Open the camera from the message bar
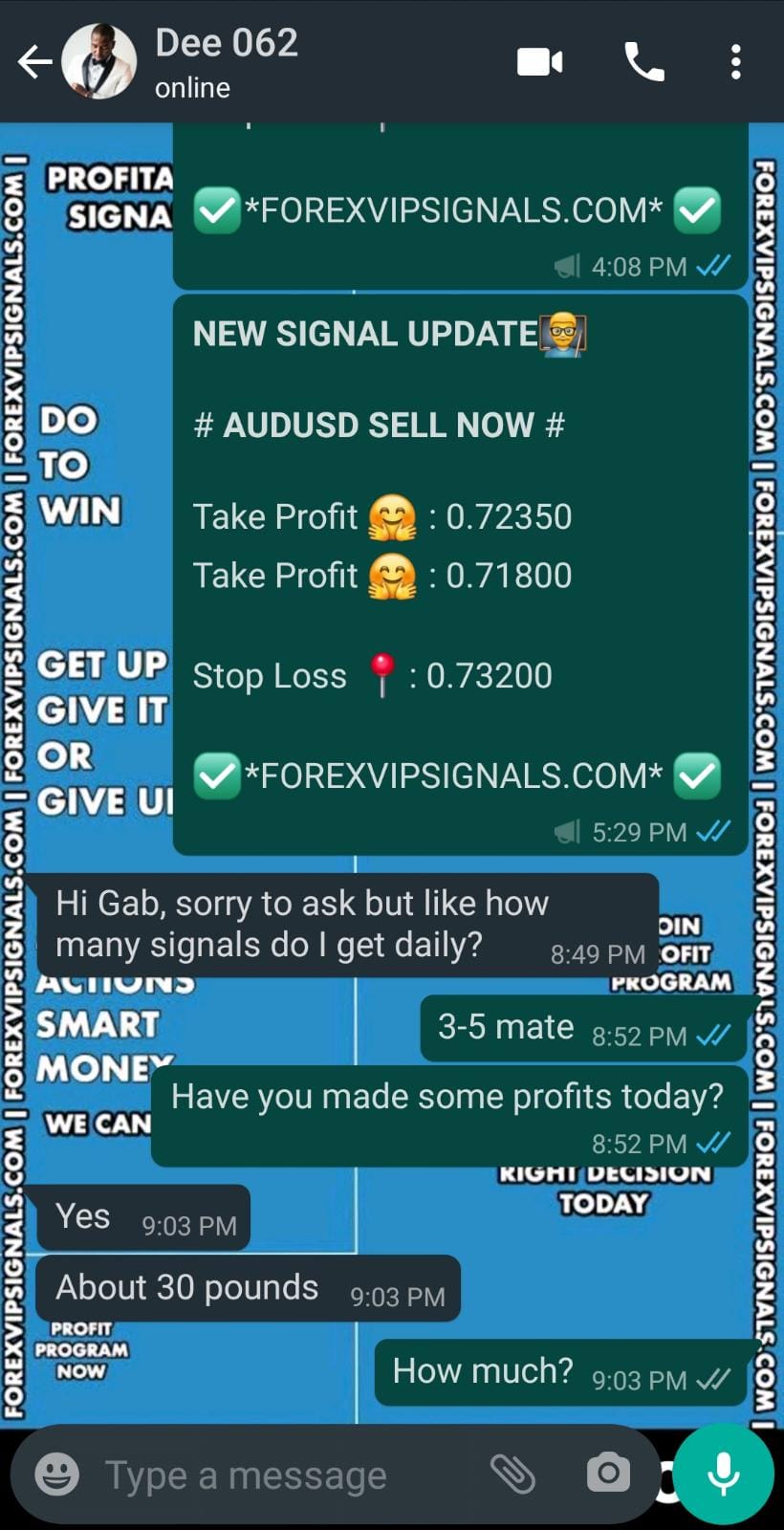 (608, 1474)
